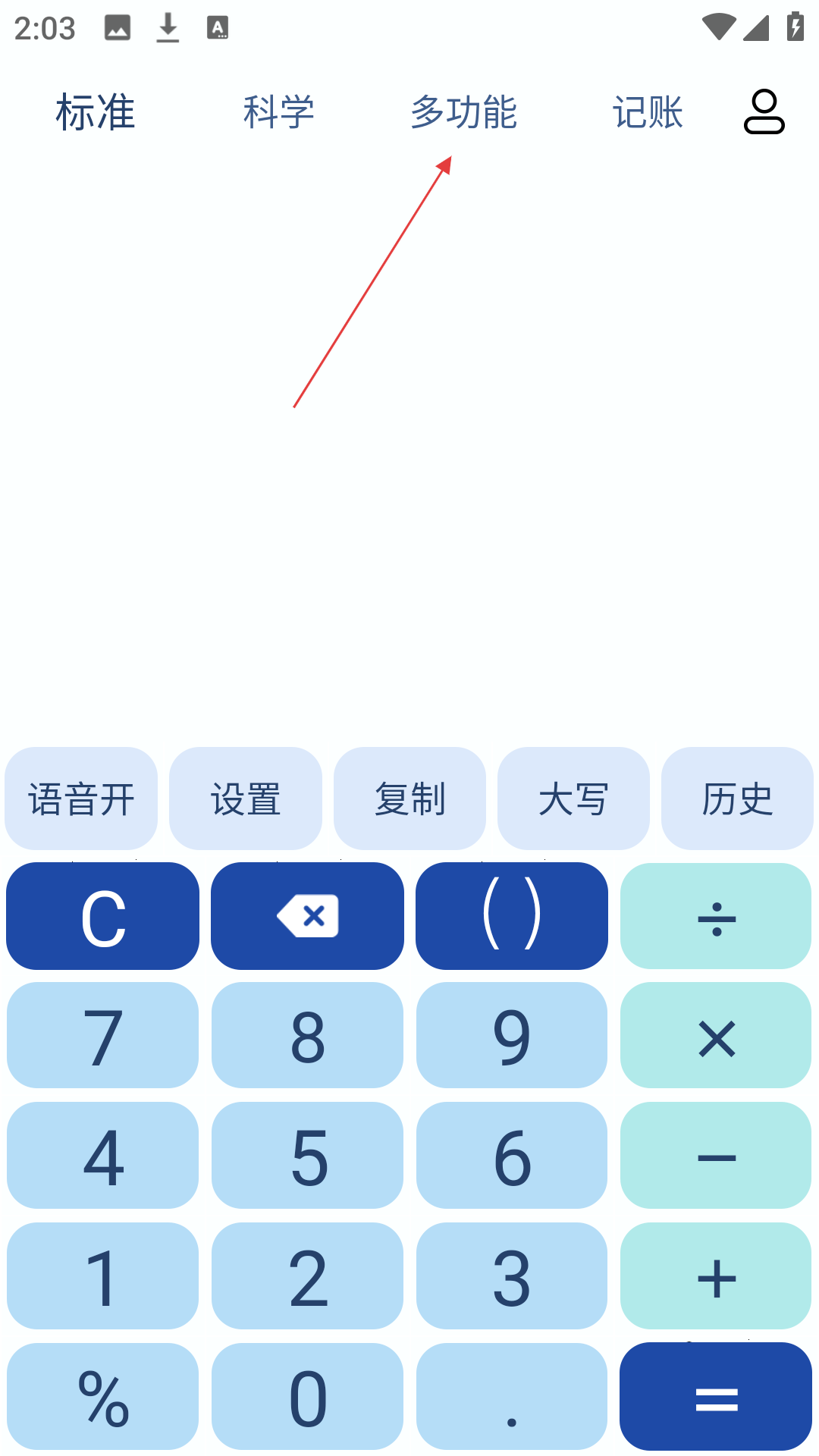Open 设置 settings

click(x=246, y=799)
